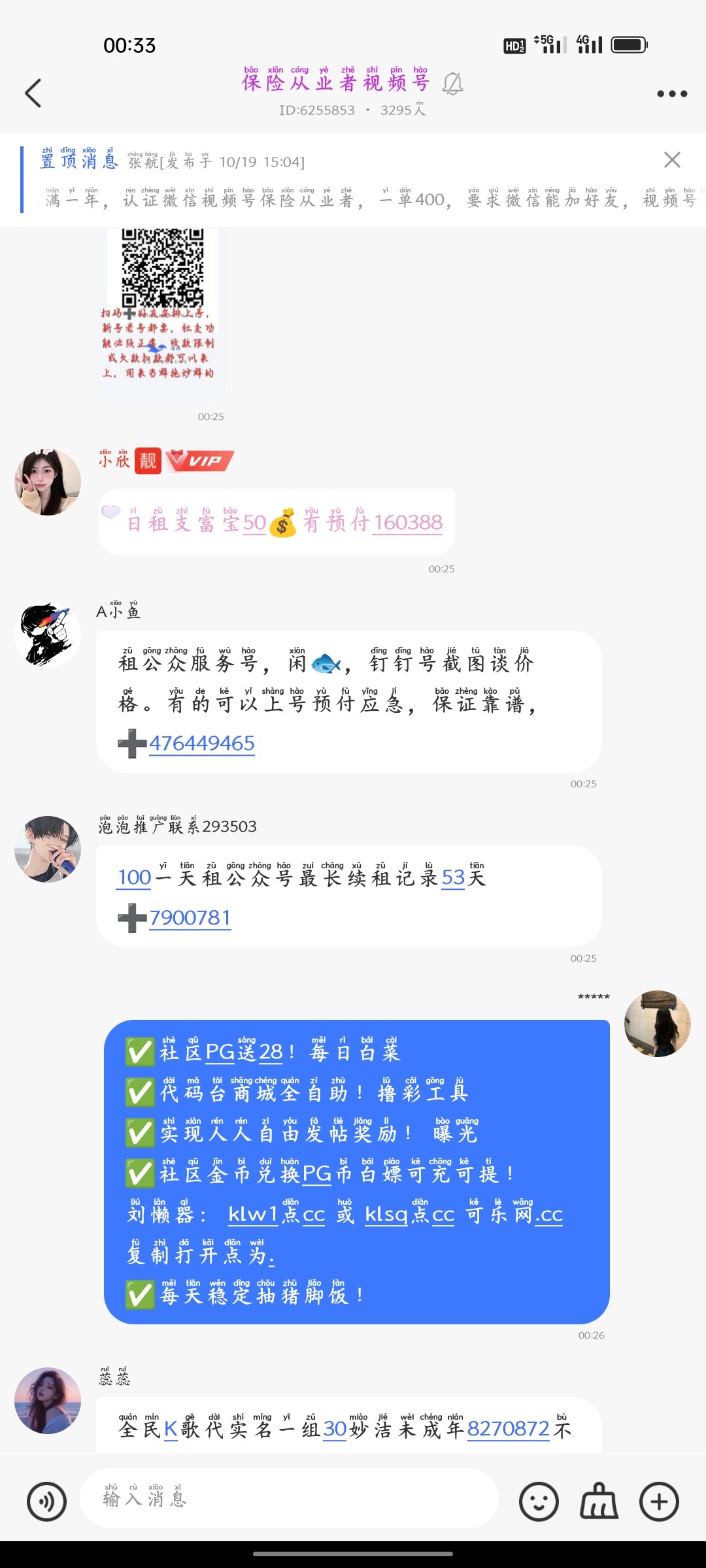
Task: Open the three-dot options menu
Action: 671,93
